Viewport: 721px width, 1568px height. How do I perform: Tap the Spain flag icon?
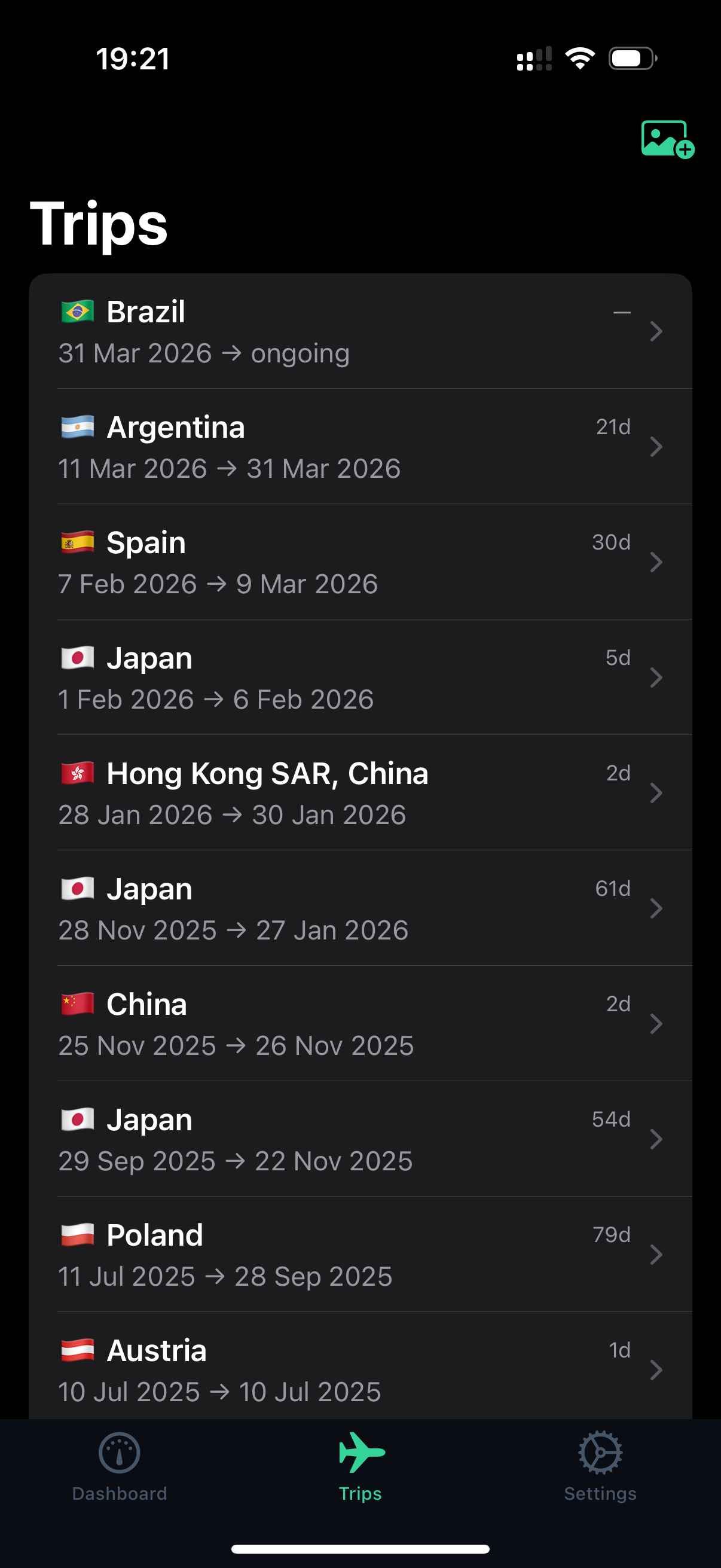77,542
